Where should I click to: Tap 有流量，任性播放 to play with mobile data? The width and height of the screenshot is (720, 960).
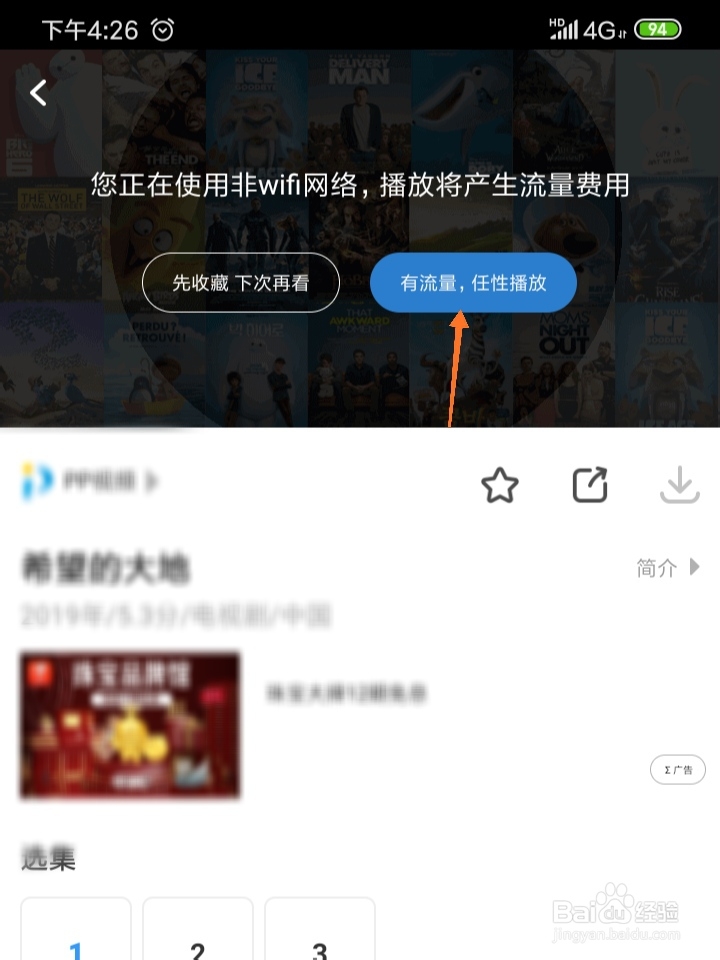pos(474,282)
